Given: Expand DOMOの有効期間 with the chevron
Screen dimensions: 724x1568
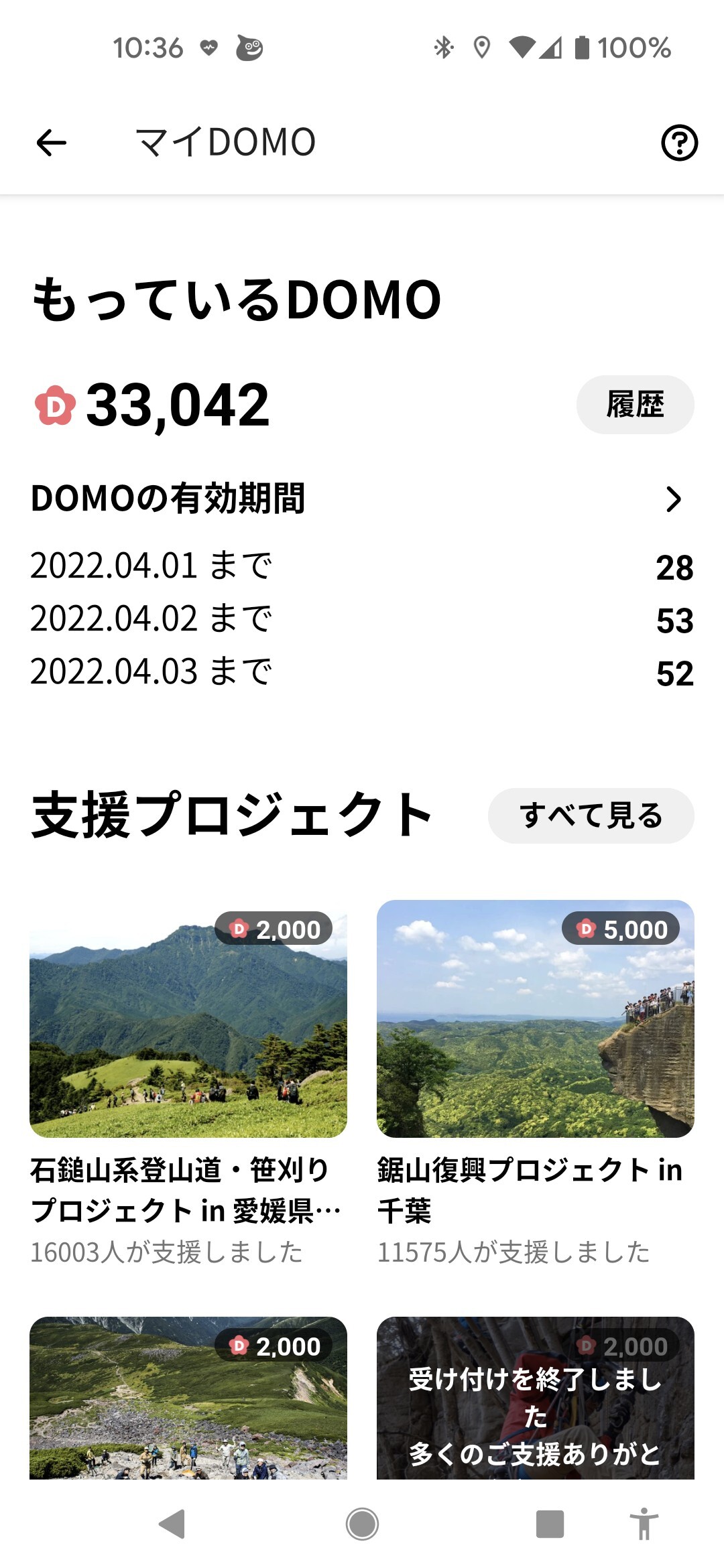Looking at the screenshot, I should pos(674,499).
